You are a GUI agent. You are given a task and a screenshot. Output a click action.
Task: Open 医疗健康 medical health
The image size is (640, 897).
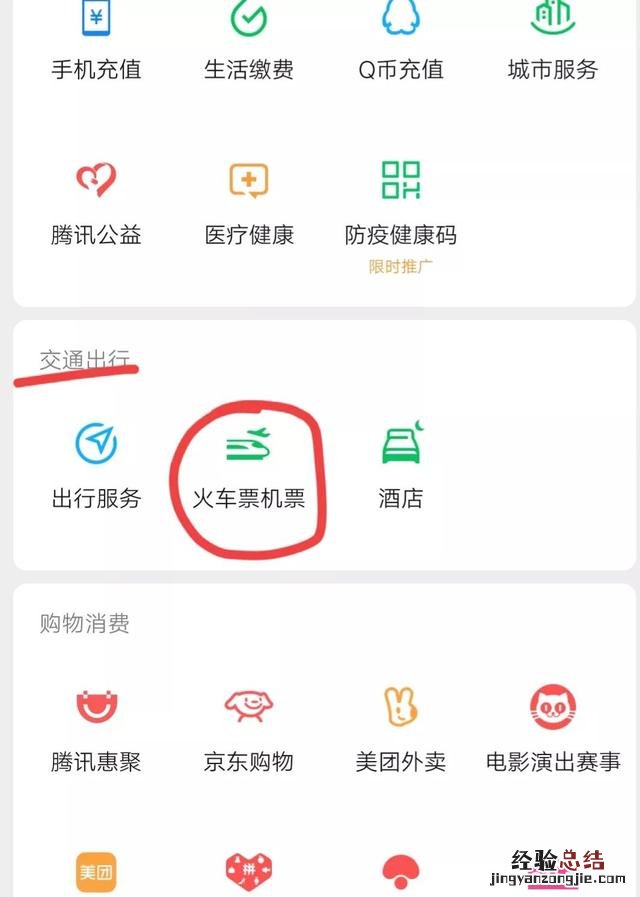click(x=249, y=200)
